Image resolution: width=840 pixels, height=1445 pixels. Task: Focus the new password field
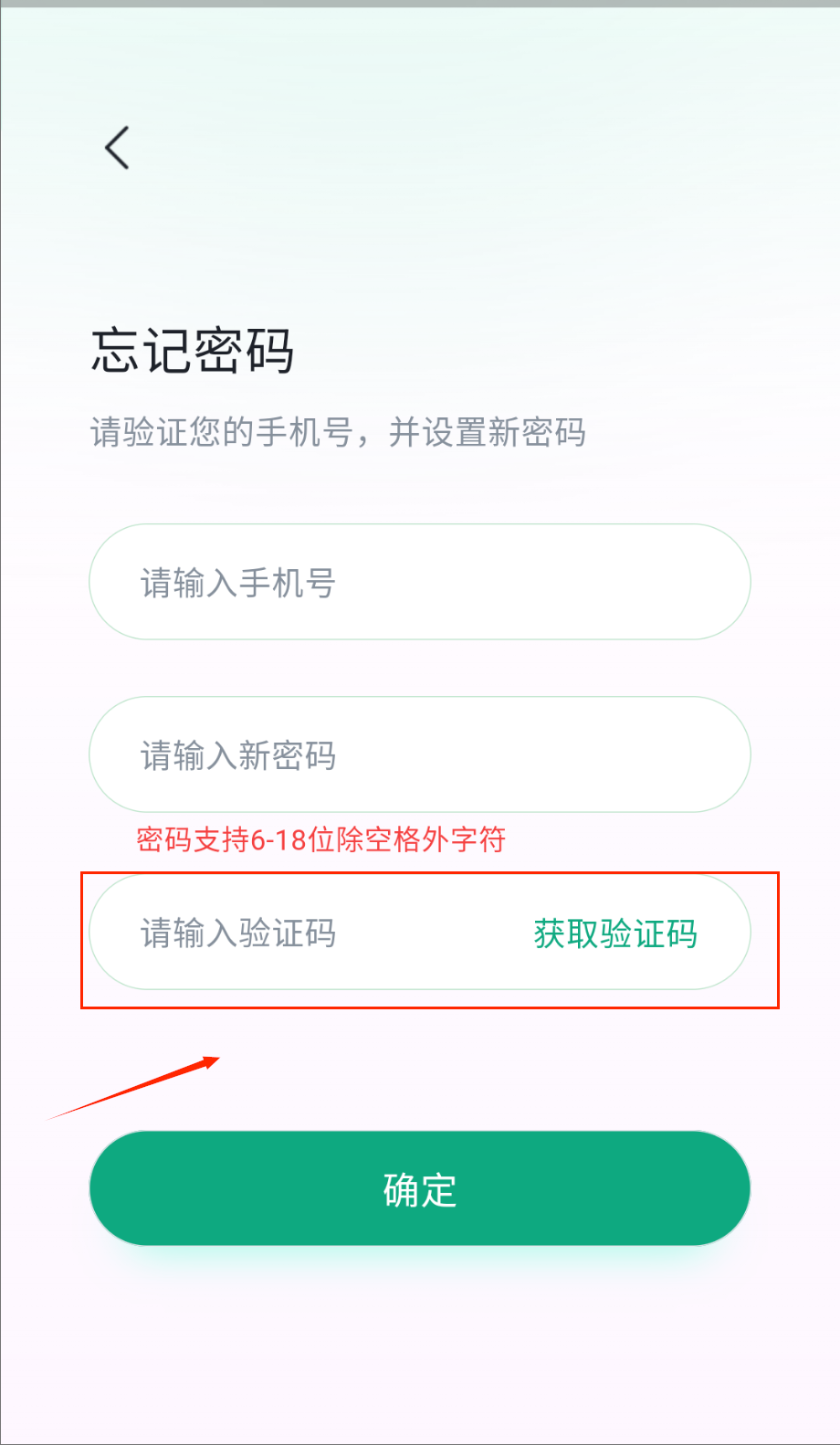click(x=420, y=754)
